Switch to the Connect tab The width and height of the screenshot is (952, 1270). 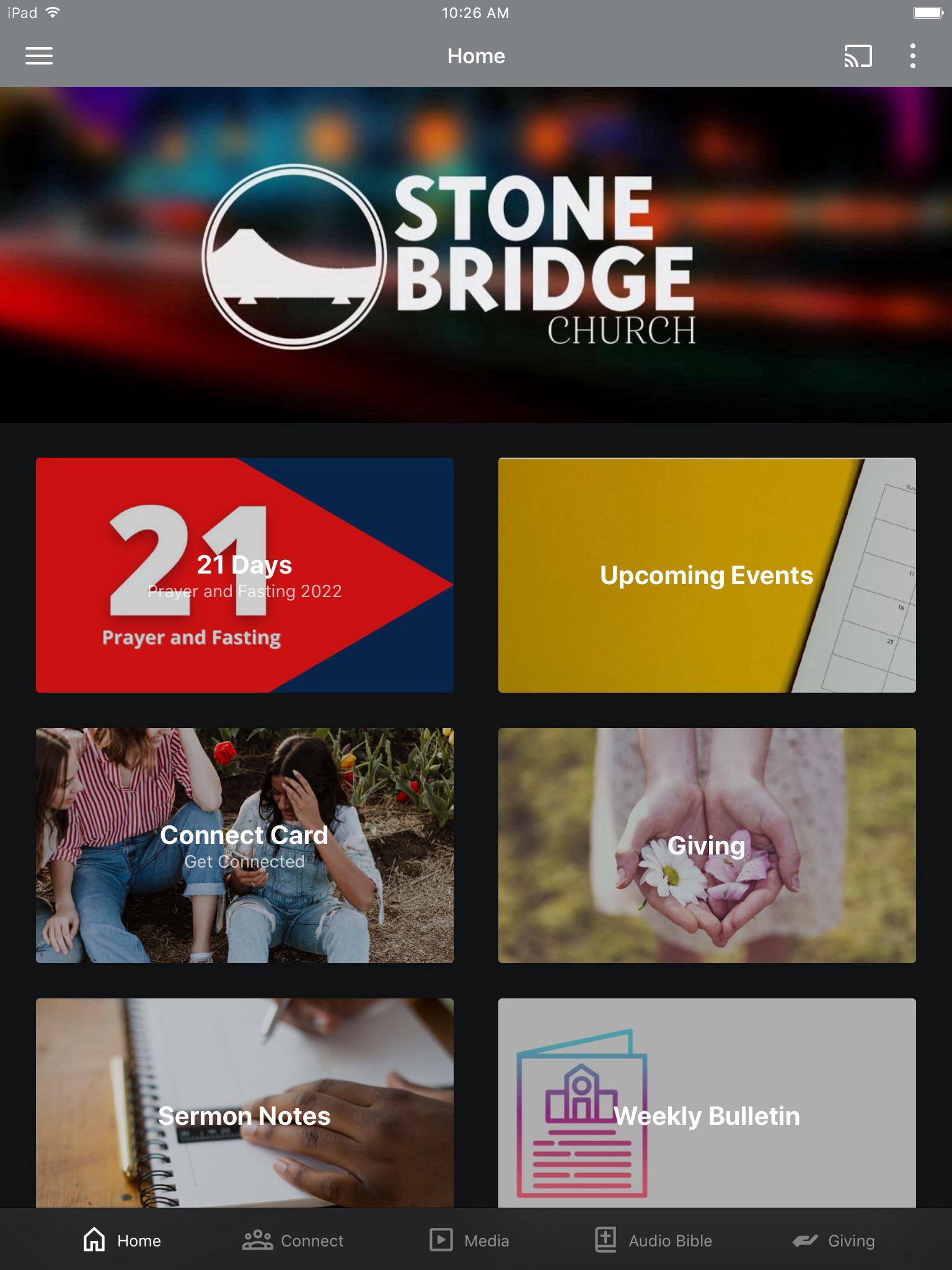tap(293, 1240)
